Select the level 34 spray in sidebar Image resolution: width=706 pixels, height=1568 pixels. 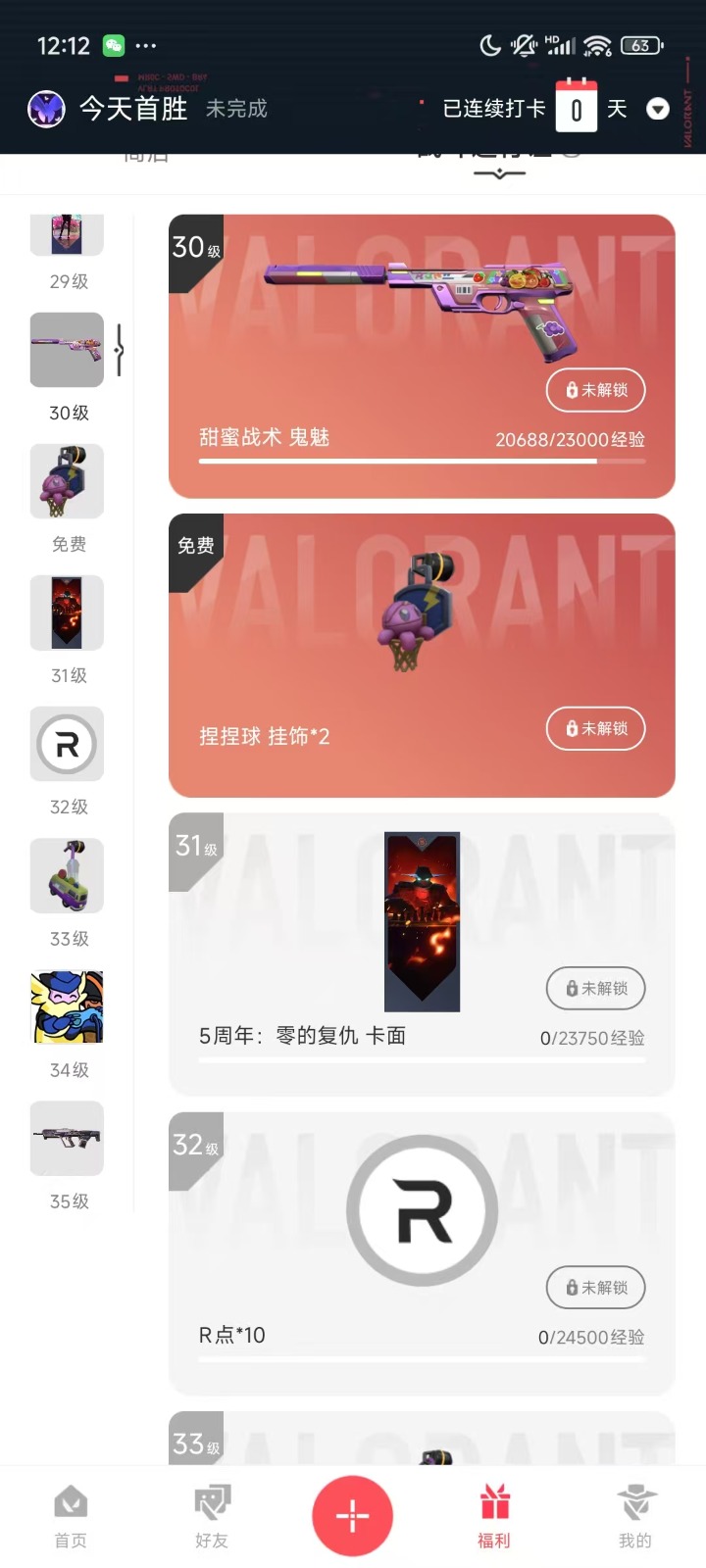click(67, 1006)
